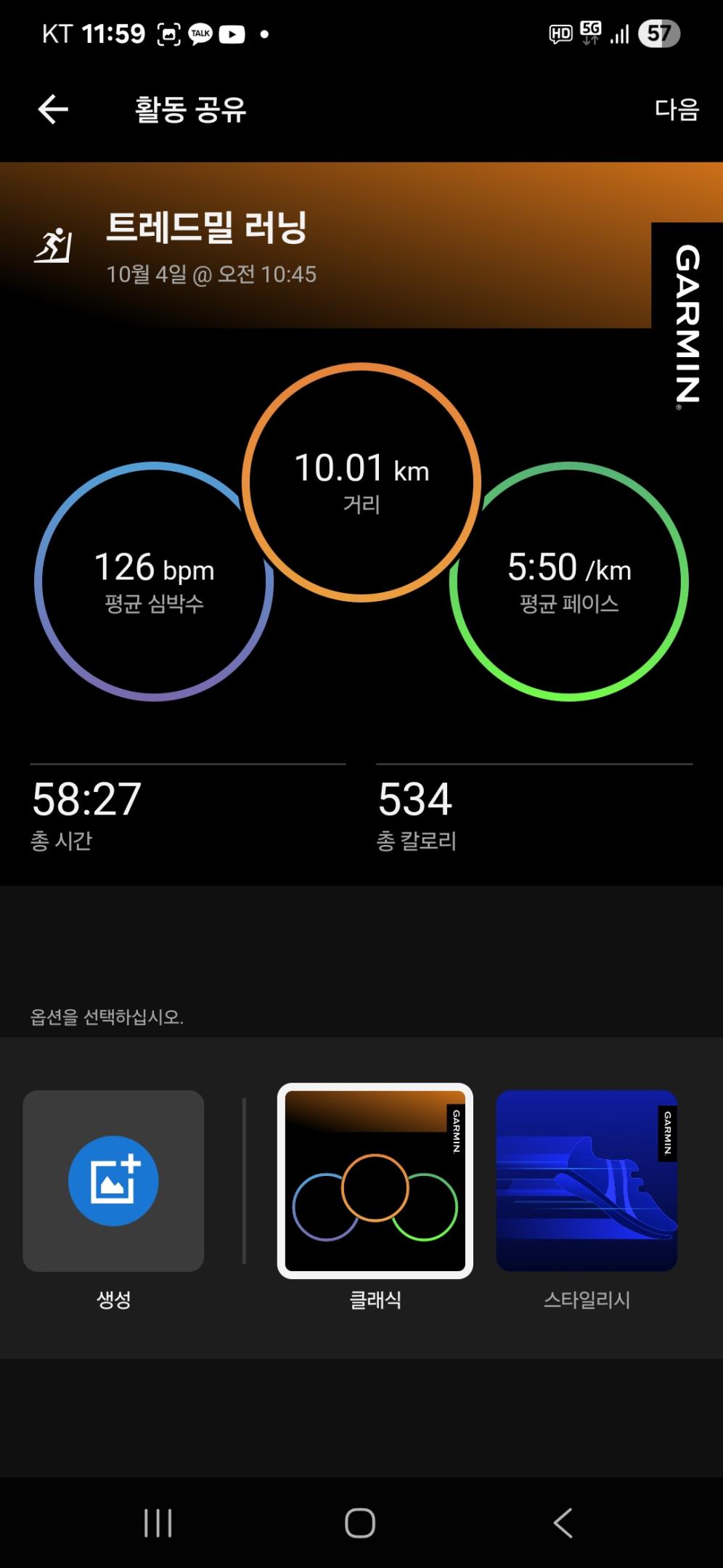This screenshot has width=723, height=1568.
Task: Go to the phone's home screen
Action: click(x=360, y=1523)
